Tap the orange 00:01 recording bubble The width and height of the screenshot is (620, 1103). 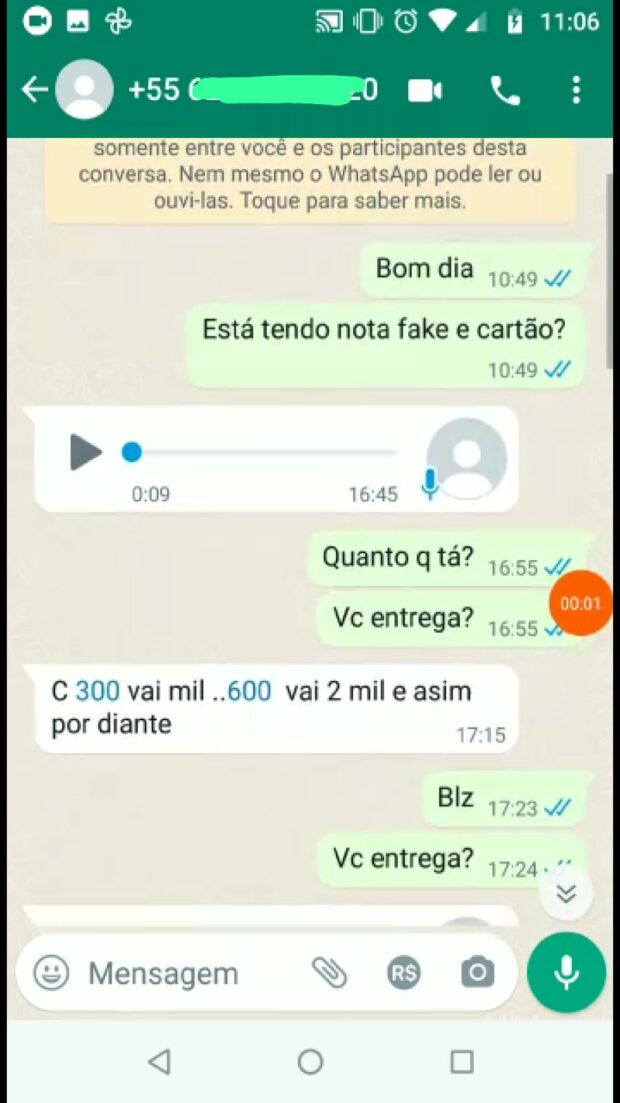pos(581,604)
